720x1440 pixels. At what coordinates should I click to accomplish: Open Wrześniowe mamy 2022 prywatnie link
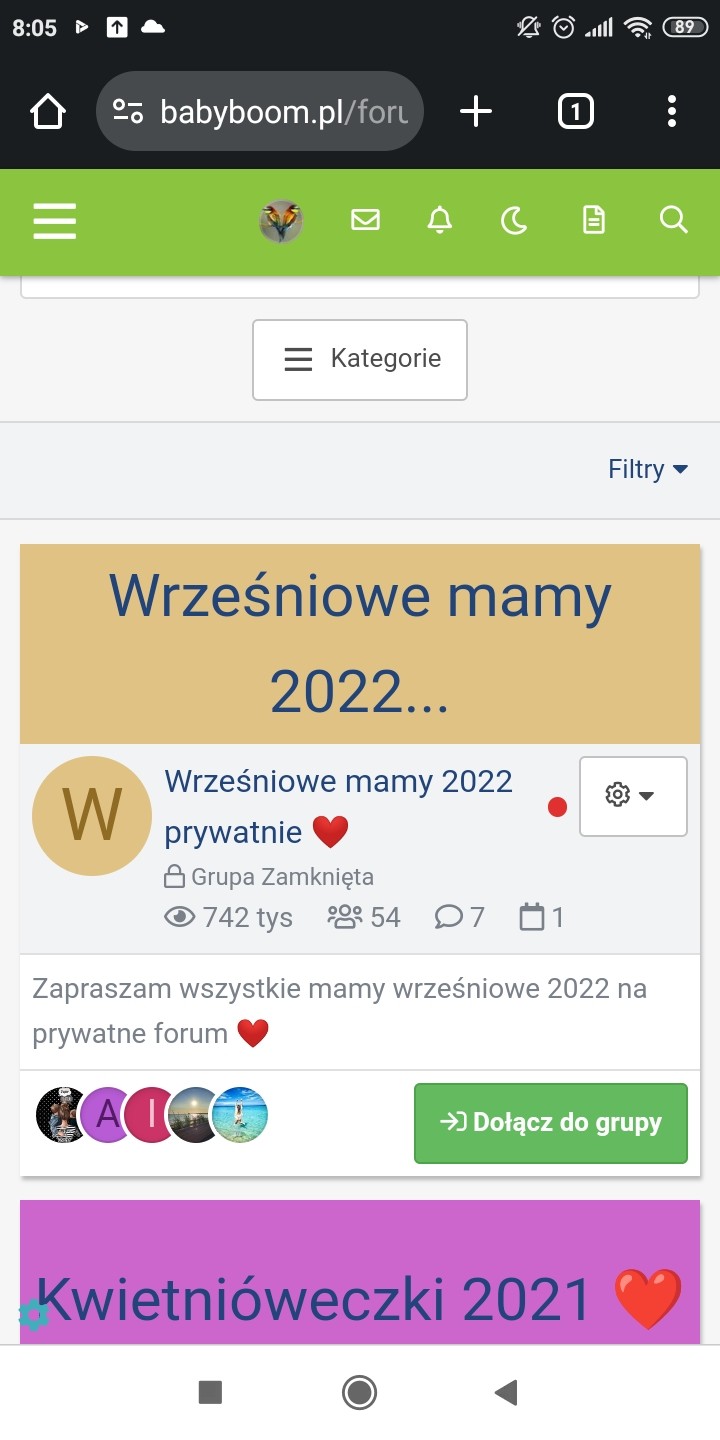(x=337, y=805)
